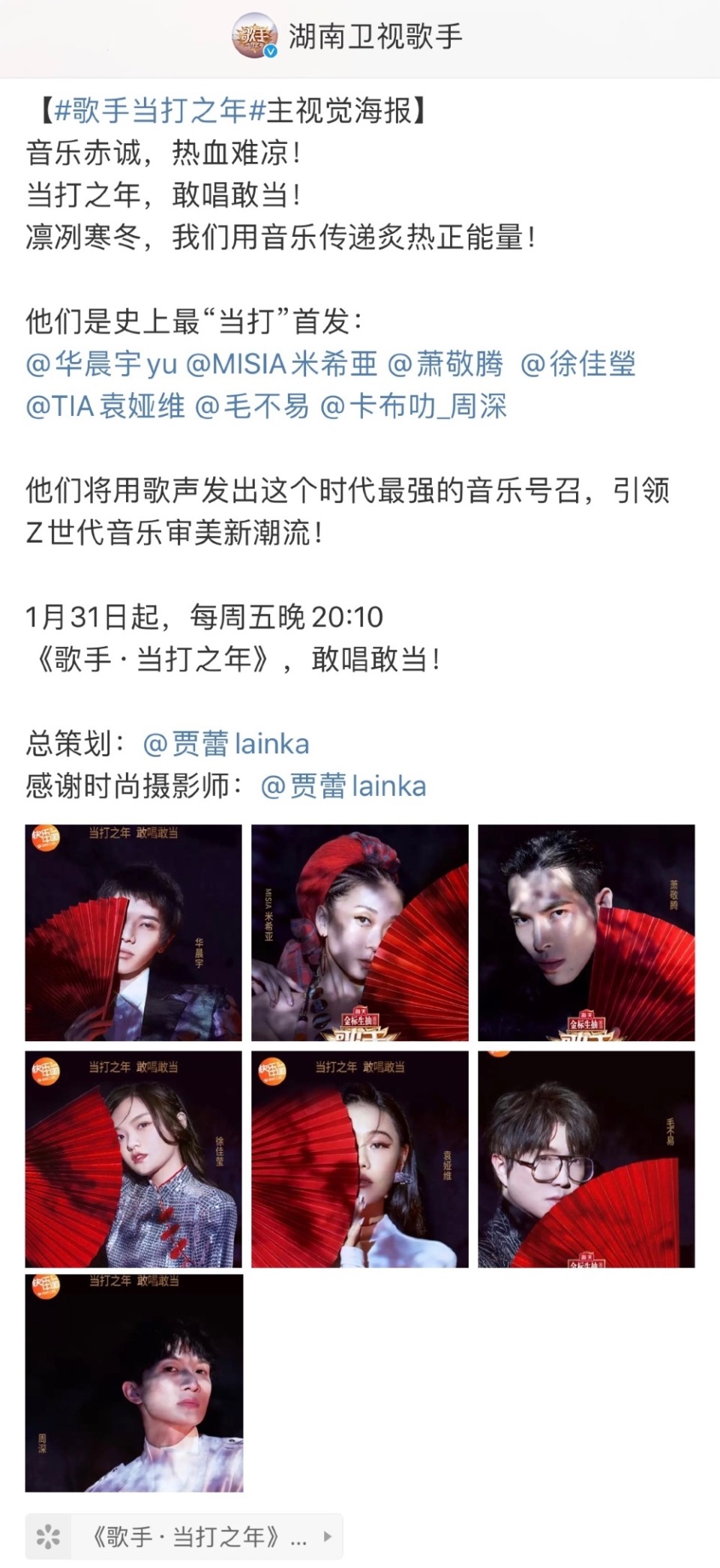Viewport: 720px width, 1568px height.
Task: Open the 《歌手·当打之年》 topic chip
Action: pos(184,1537)
